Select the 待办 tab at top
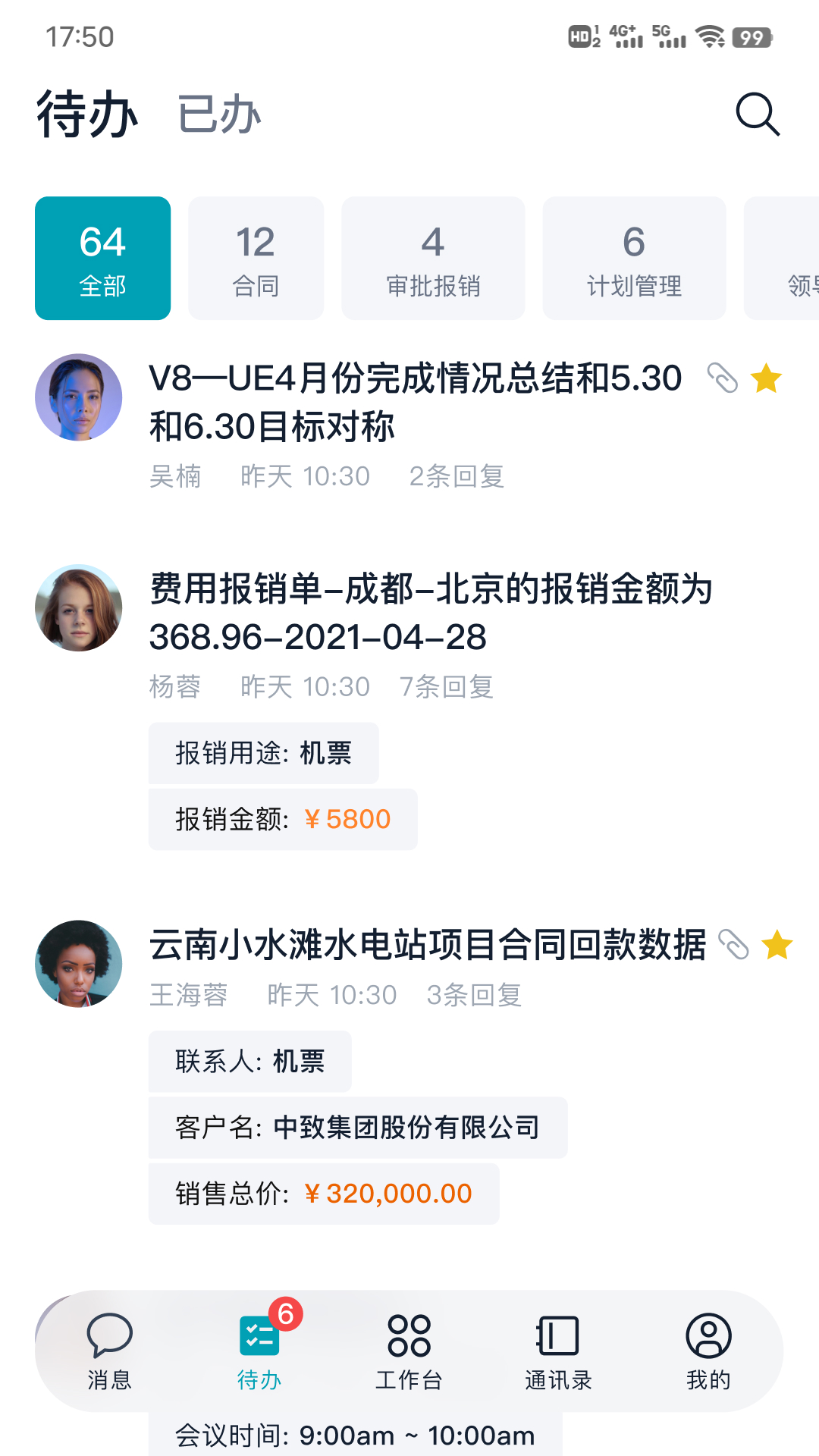819x1456 pixels. click(86, 114)
